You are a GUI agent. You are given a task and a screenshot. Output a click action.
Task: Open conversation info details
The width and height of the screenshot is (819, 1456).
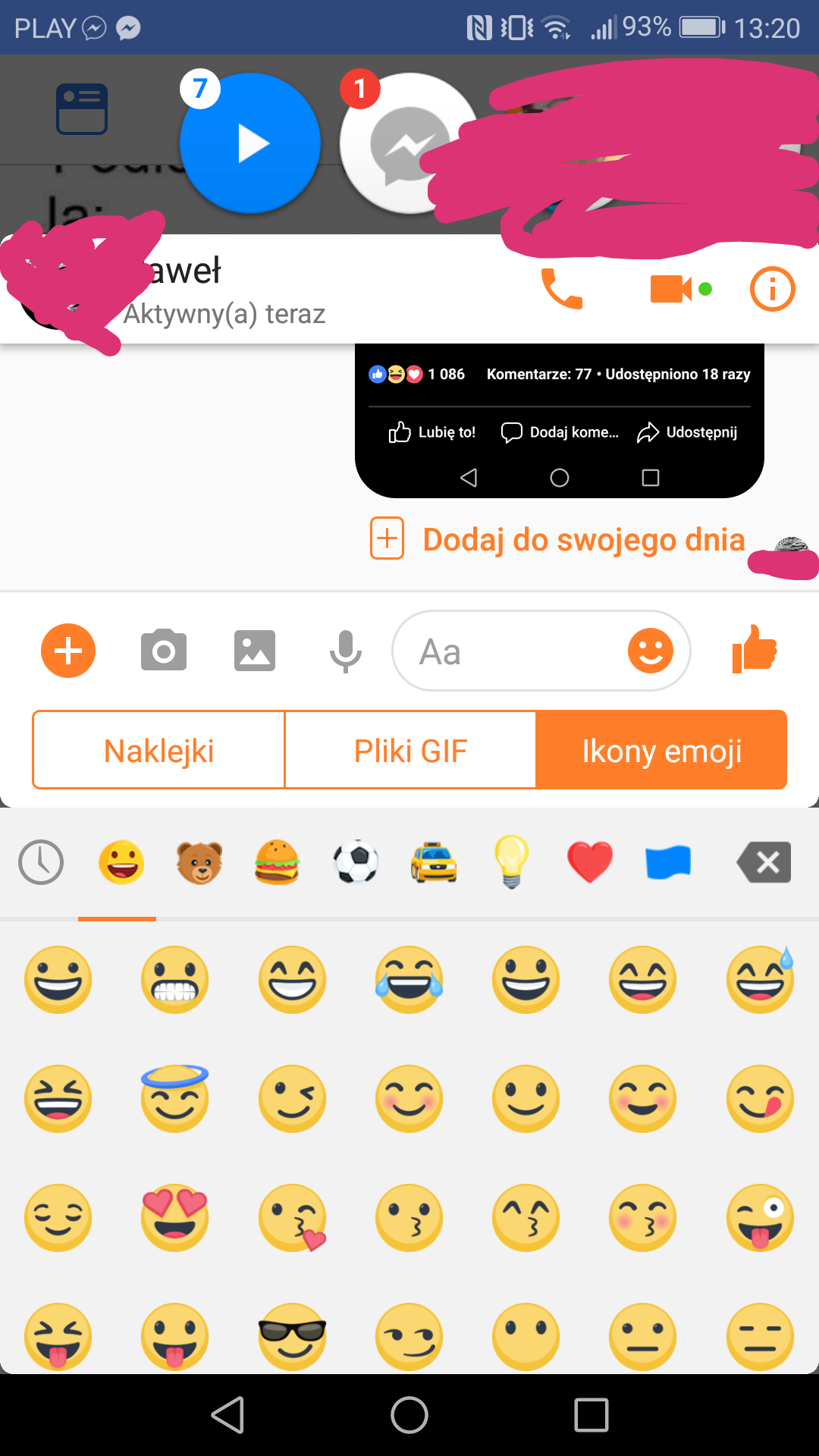tap(772, 289)
